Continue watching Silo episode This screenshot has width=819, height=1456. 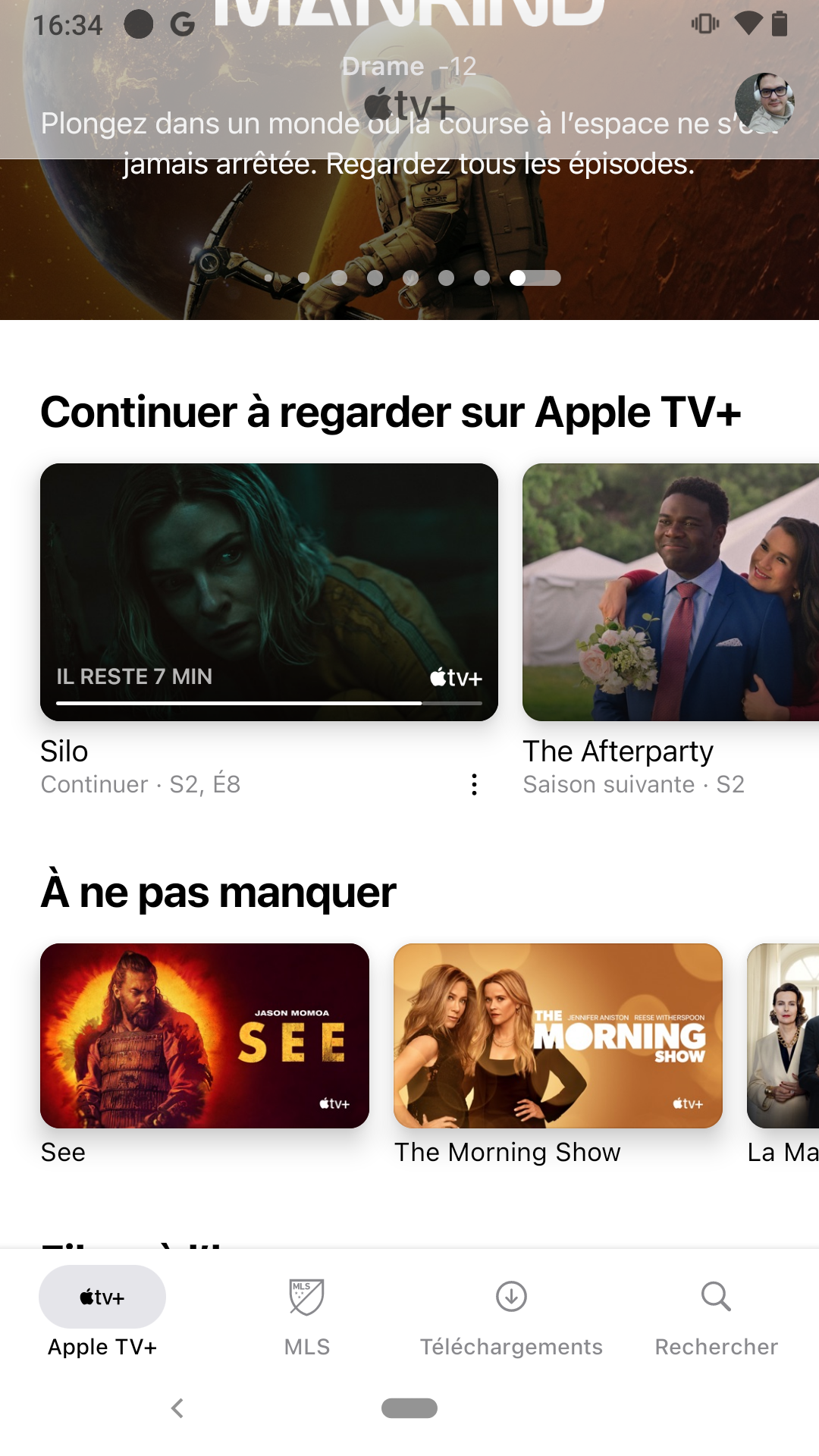click(x=269, y=591)
